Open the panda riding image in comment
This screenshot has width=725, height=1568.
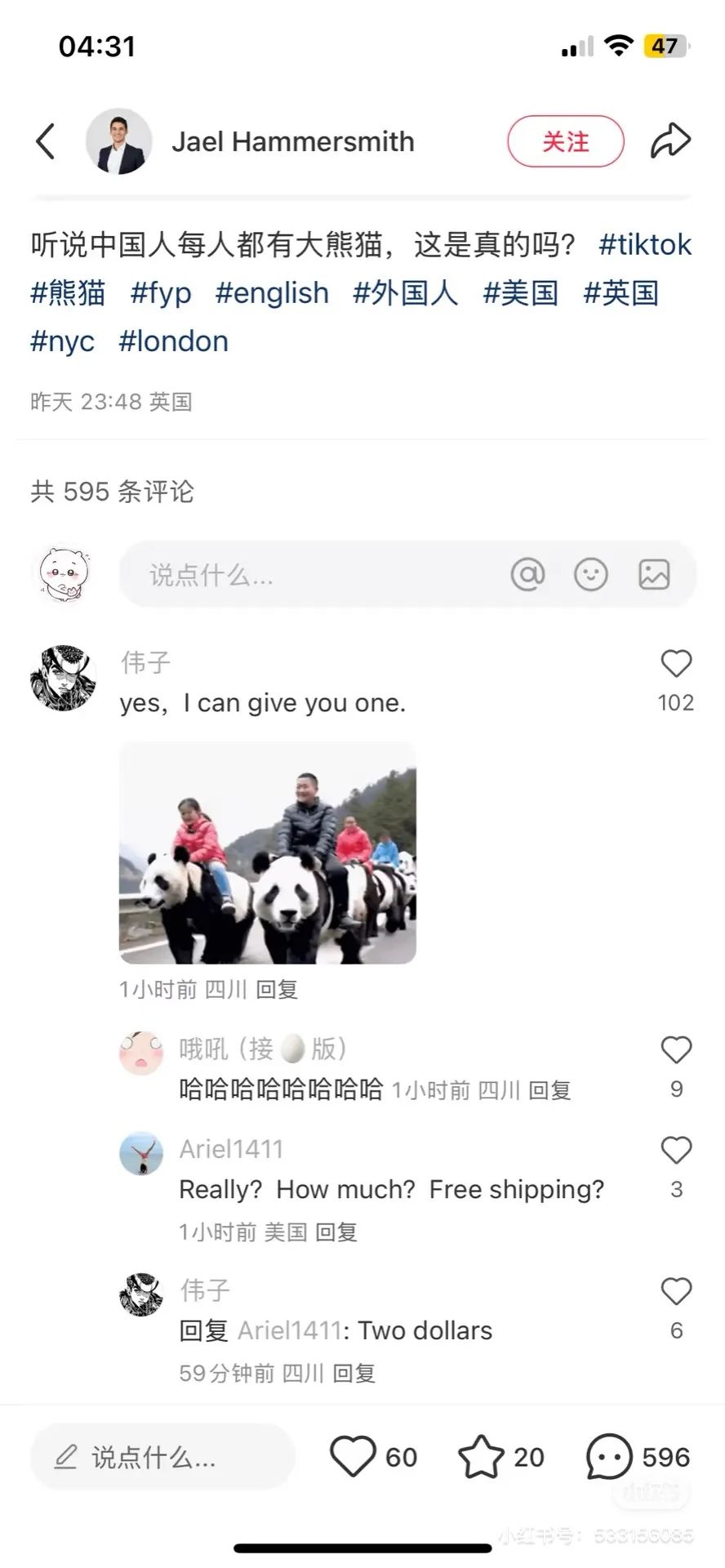(x=268, y=853)
